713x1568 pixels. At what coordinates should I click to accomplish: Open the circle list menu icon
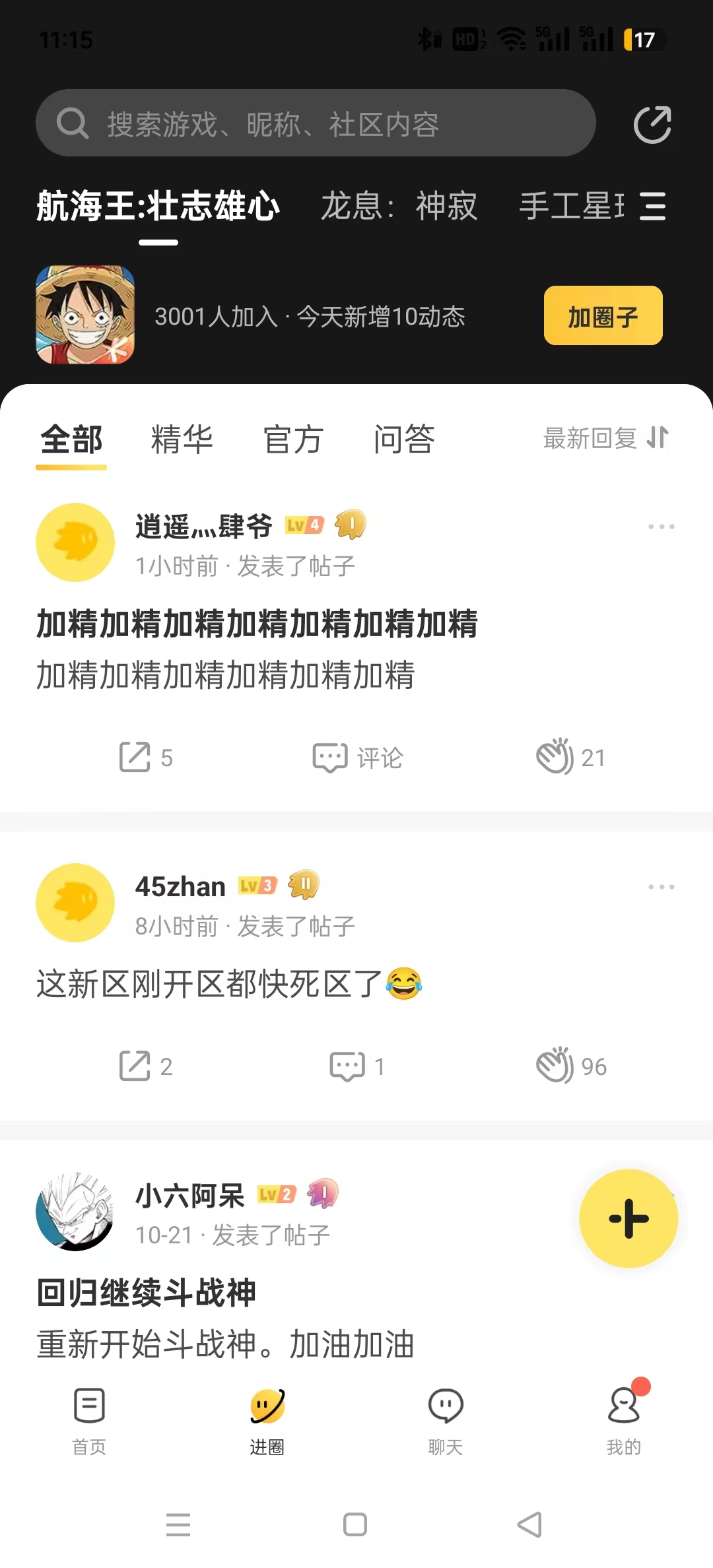tap(653, 206)
